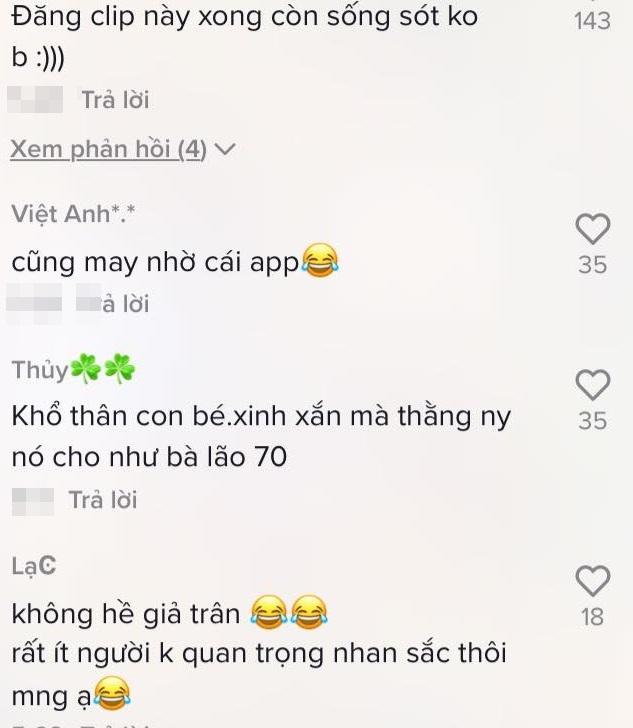Like Việt Anh's comment
Screen dimensions: 633x728
tap(593, 230)
